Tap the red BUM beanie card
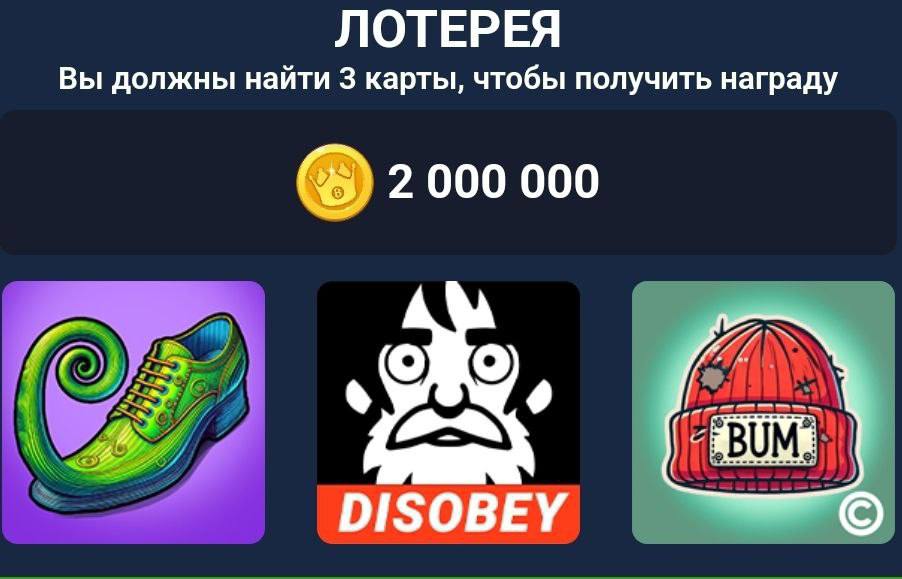The image size is (902, 579). click(x=763, y=412)
